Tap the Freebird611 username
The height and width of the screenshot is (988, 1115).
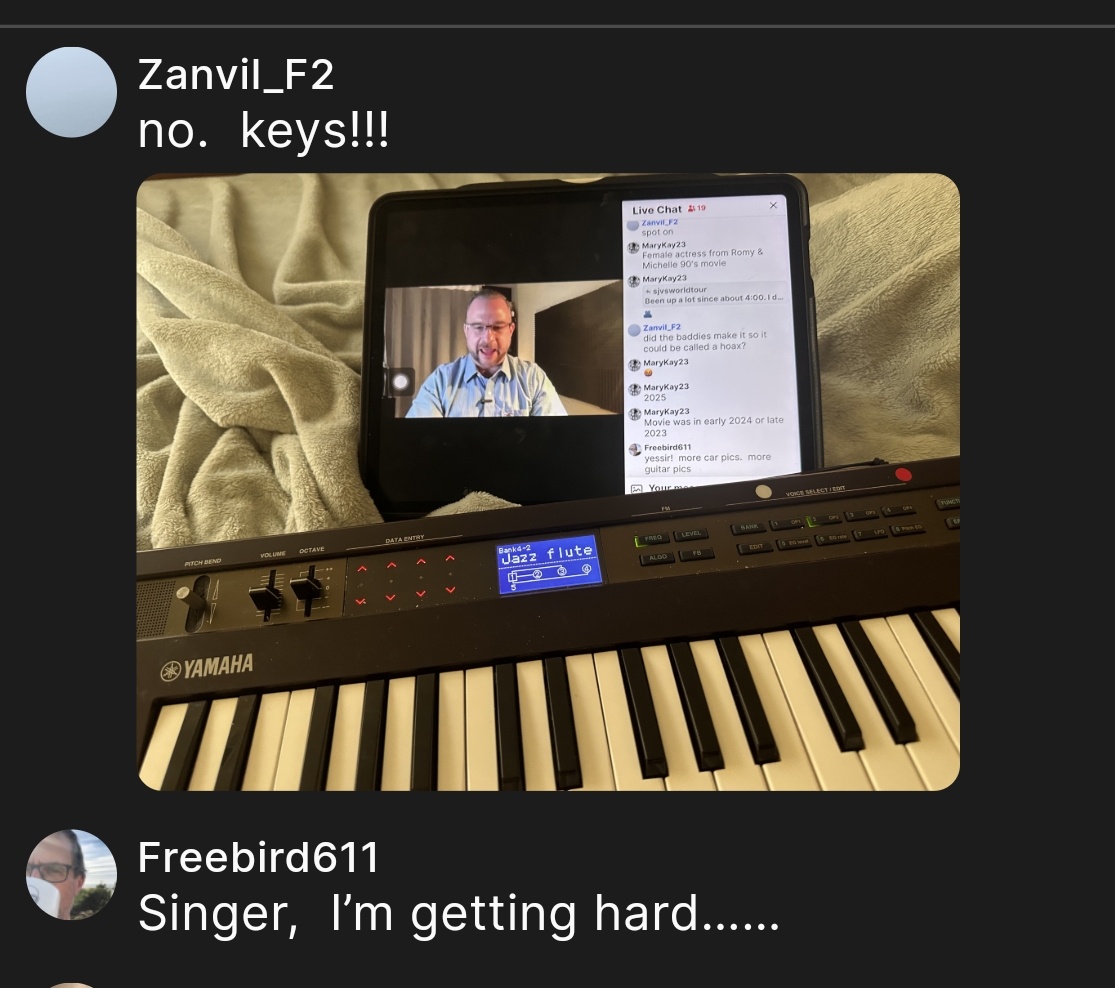pos(258,857)
